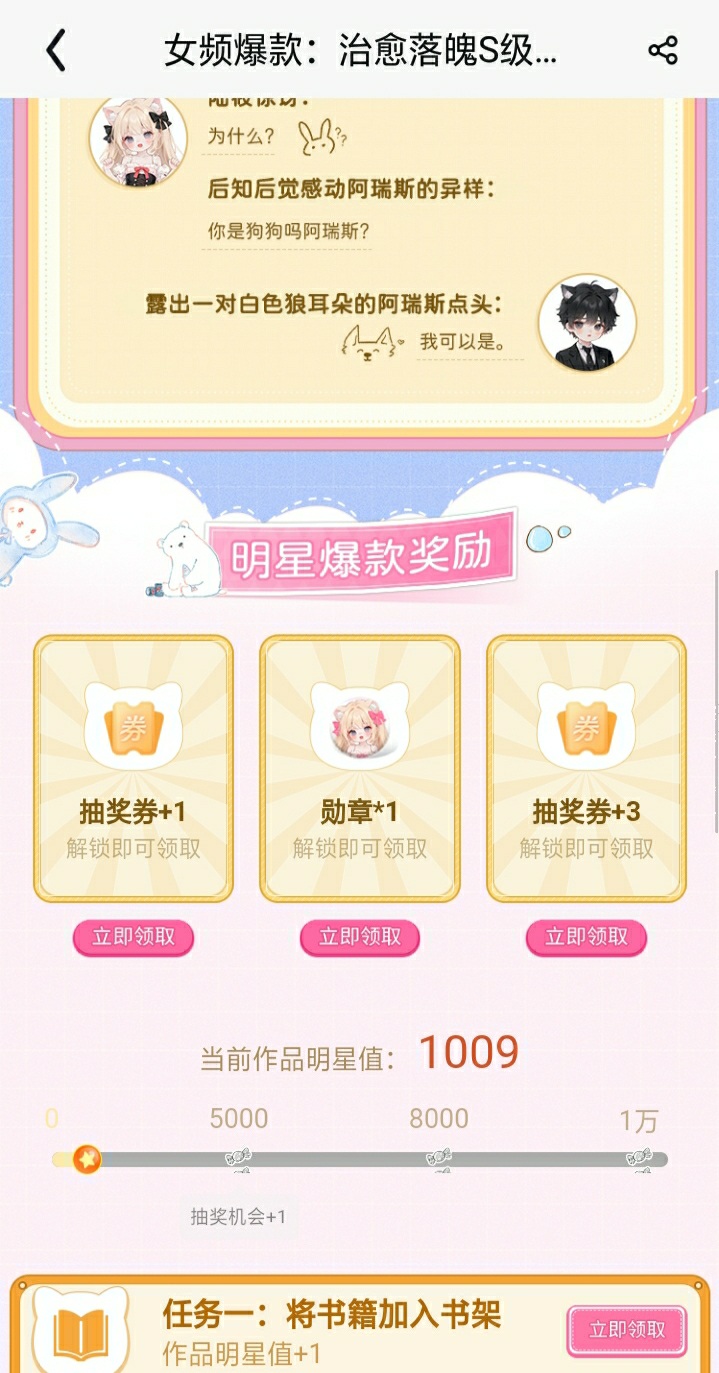Claim the 抽奖券+1 reward
The height and width of the screenshot is (1373, 719).
133,938
